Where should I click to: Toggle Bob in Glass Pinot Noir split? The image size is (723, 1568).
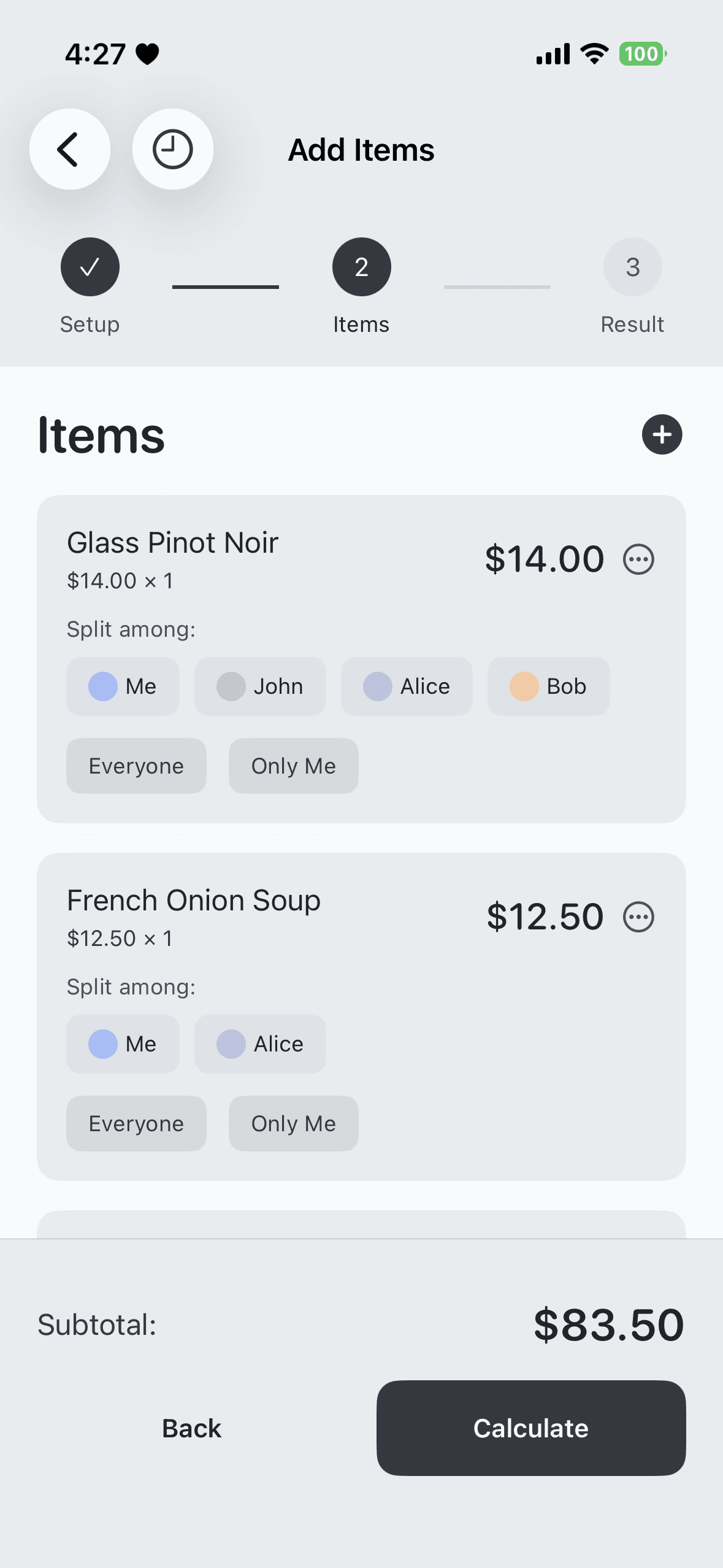pyautogui.click(x=548, y=686)
